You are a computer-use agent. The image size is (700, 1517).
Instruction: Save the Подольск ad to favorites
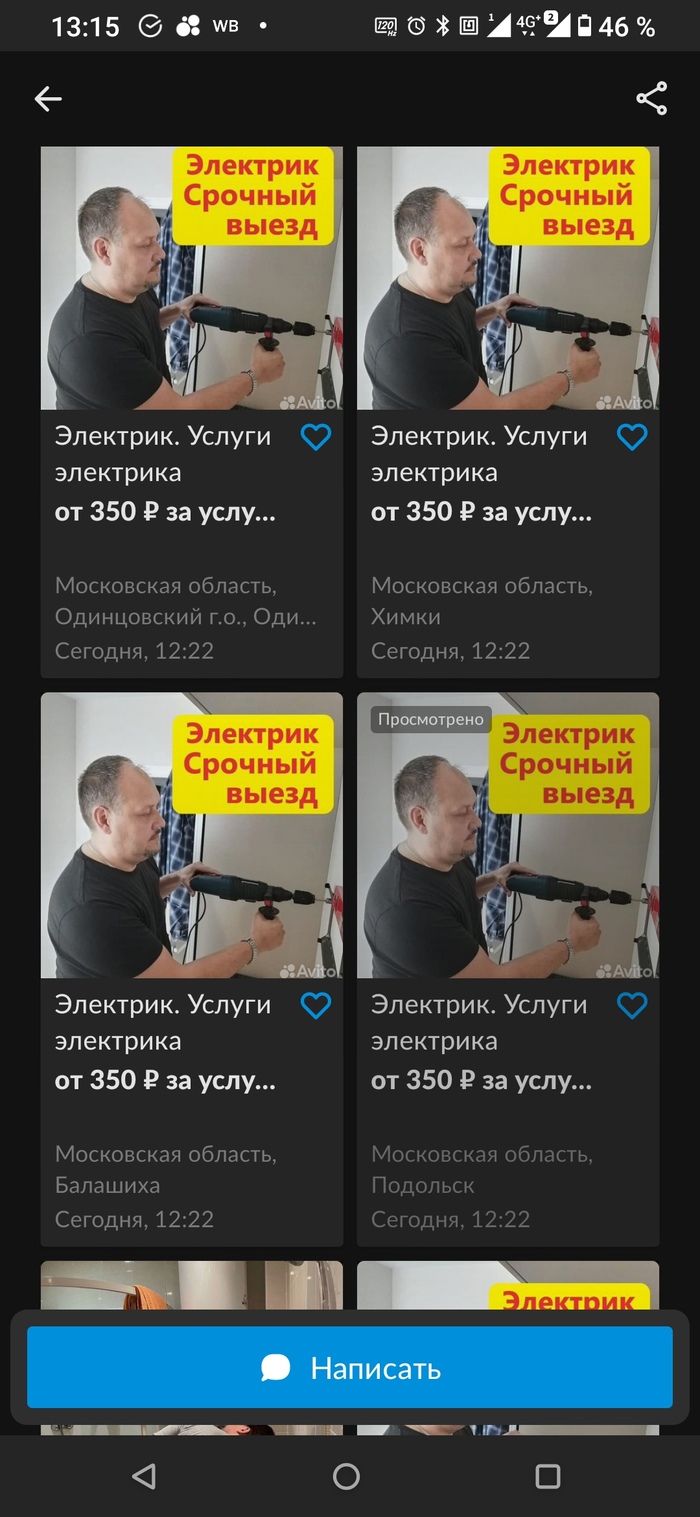632,1005
